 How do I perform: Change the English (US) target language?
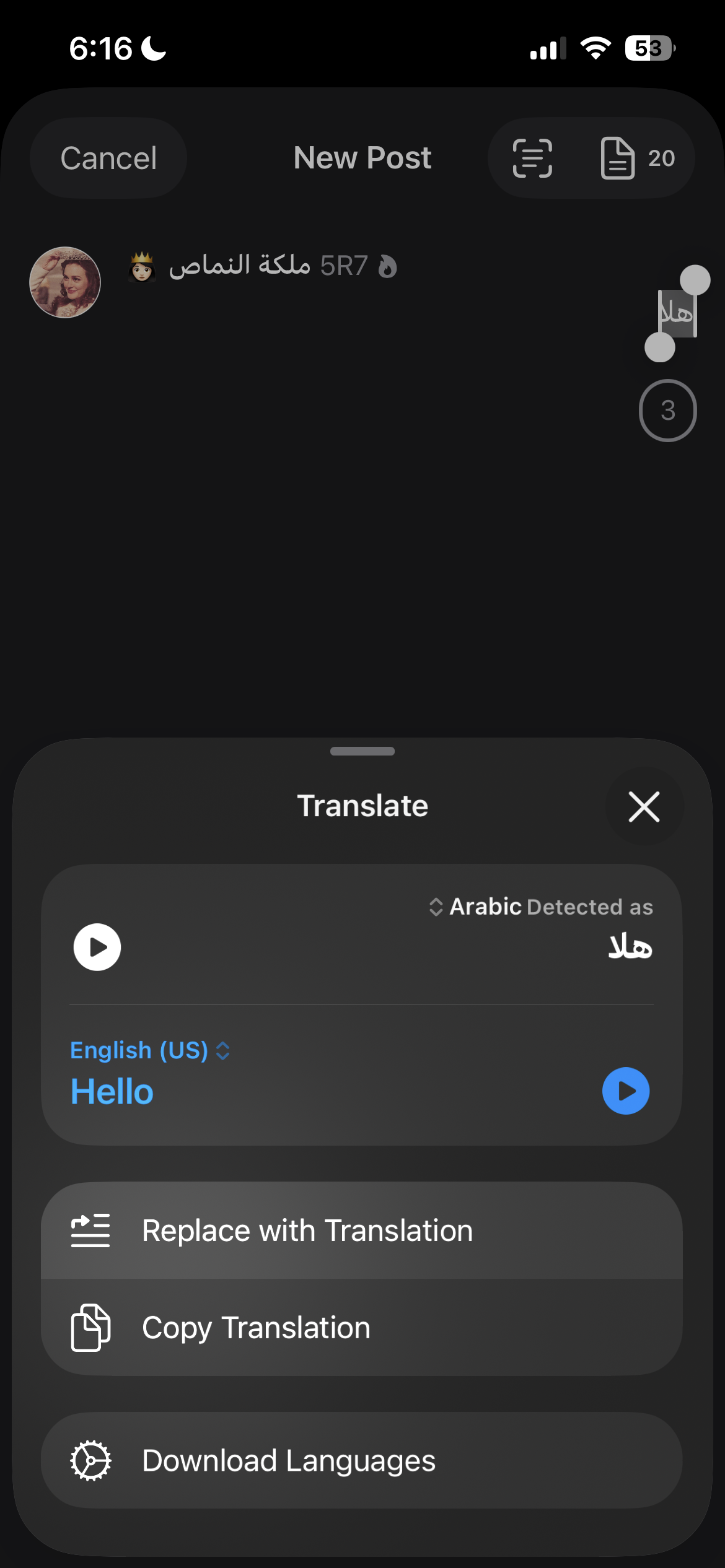(150, 1050)
